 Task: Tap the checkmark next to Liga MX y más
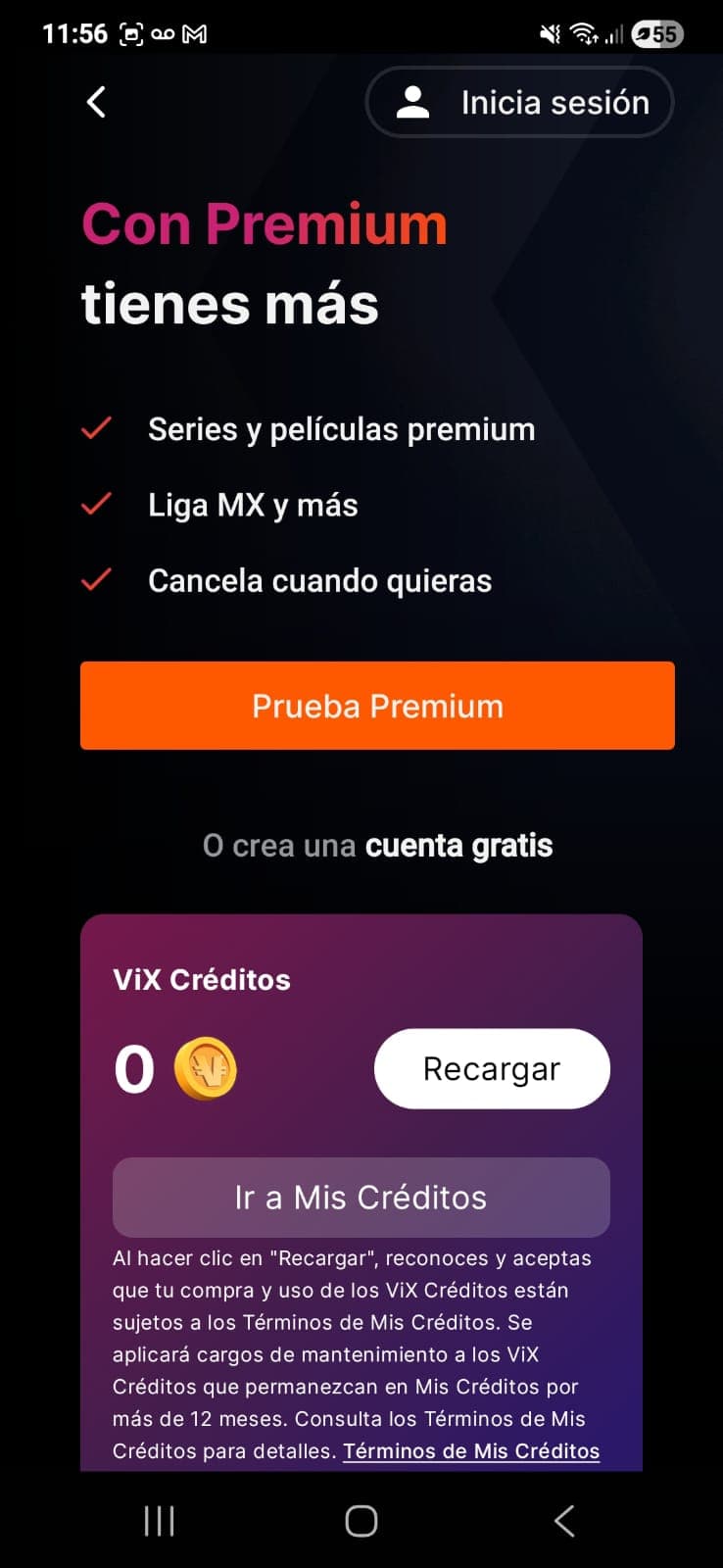(x=95, y=504)
